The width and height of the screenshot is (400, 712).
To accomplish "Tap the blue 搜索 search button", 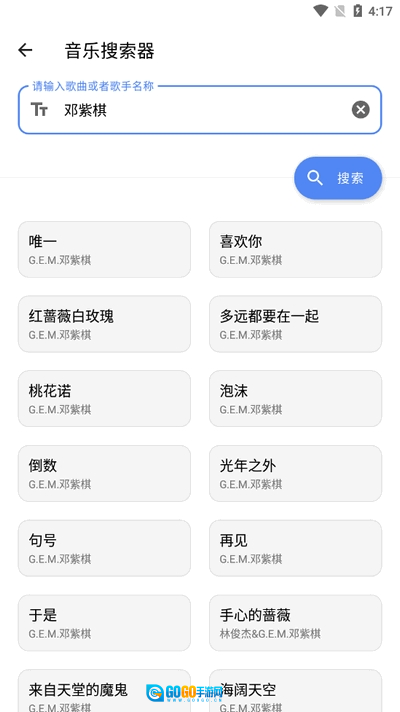I will tap(338, 178).
